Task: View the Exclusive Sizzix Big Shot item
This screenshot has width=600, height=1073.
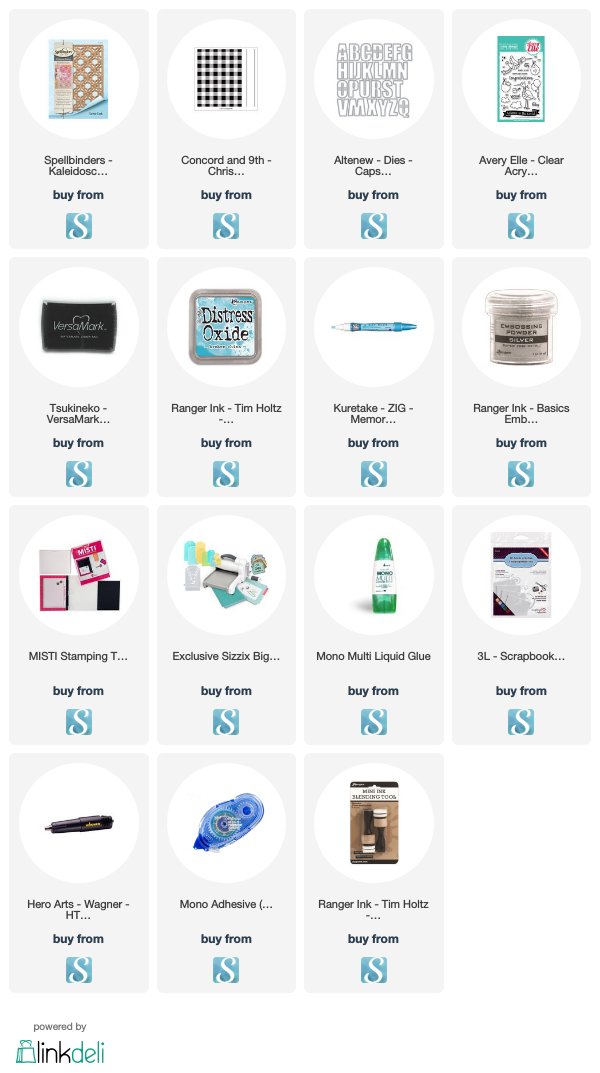Action: click(226, 625)
